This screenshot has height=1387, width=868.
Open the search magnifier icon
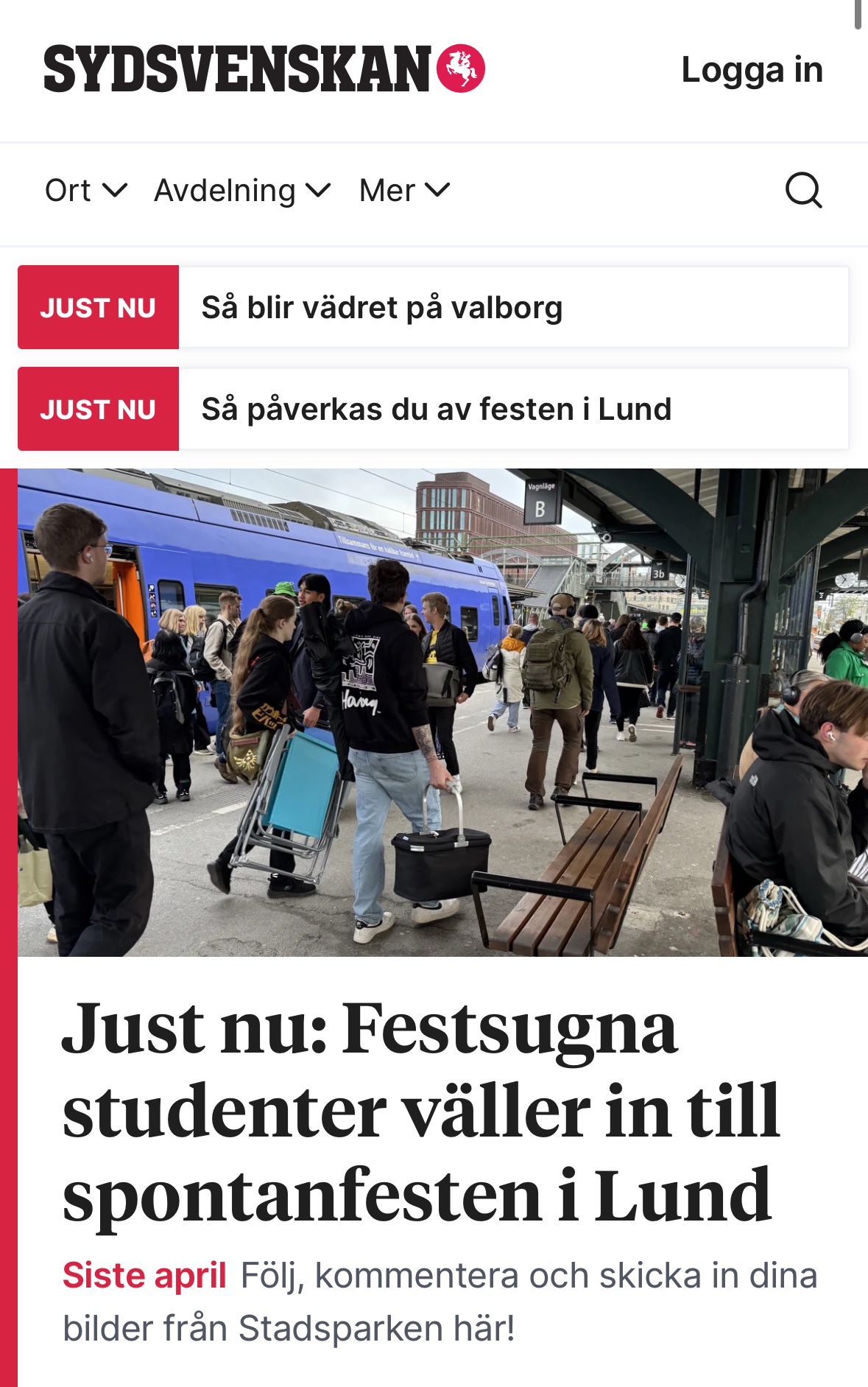[x=803, y=191]
